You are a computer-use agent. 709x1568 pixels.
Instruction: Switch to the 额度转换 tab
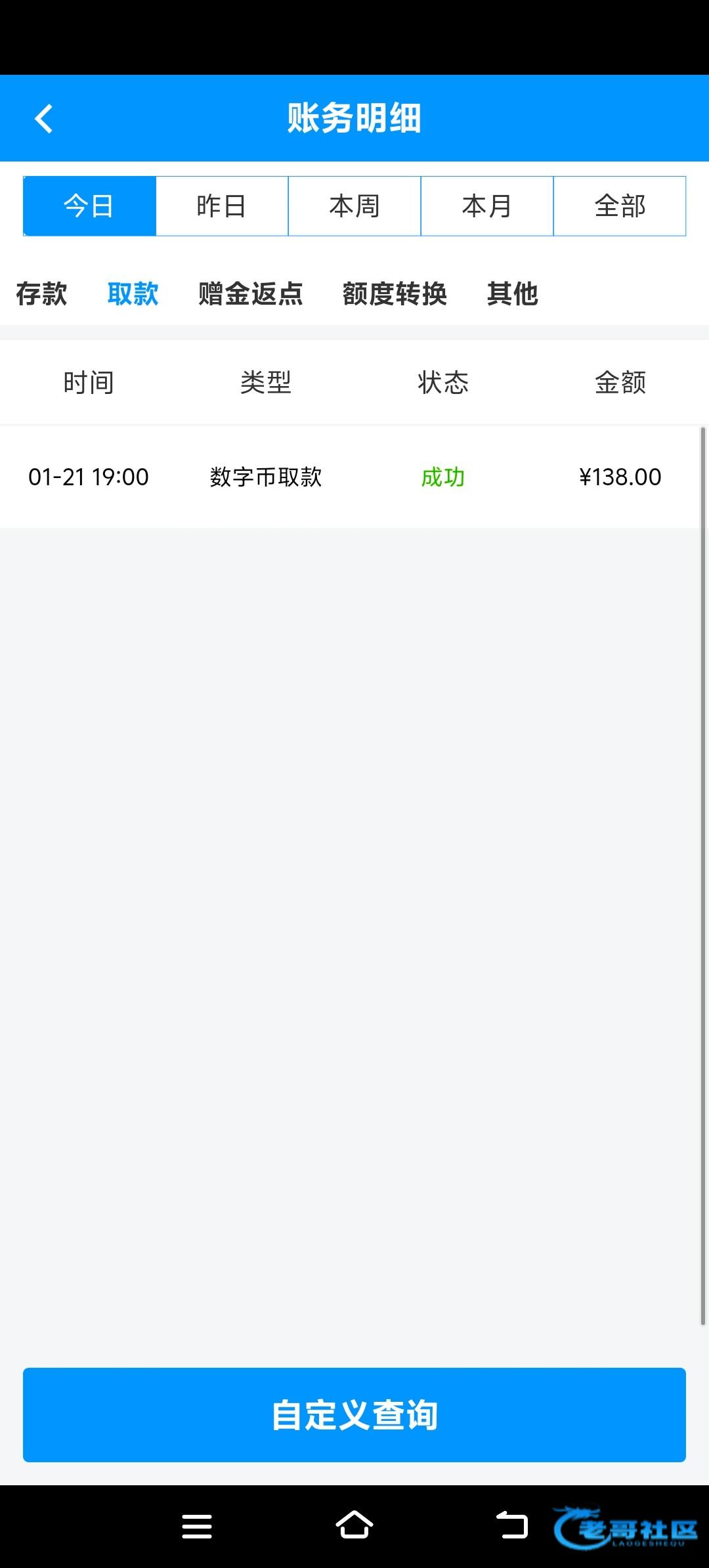(x=395, y=294)
